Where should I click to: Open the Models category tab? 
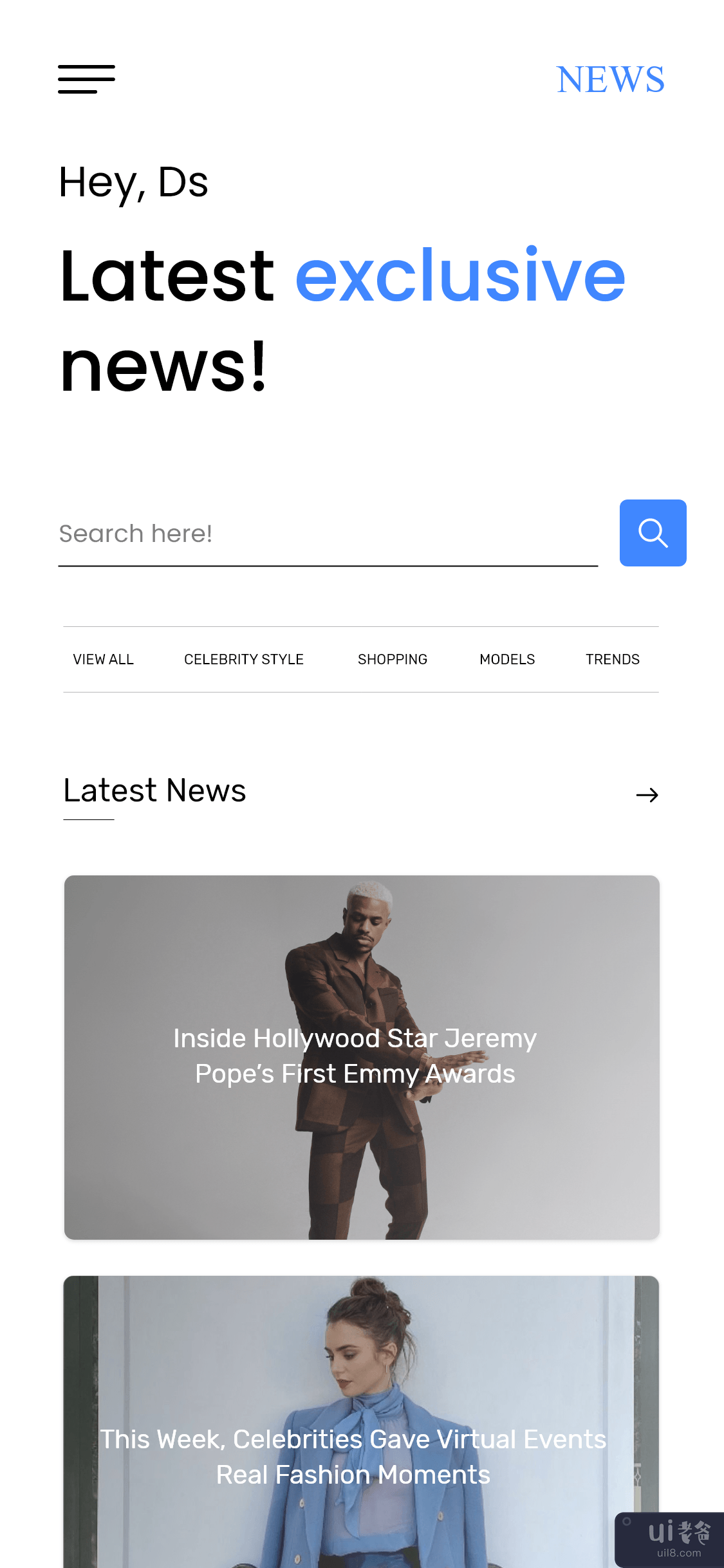[507, 659]
